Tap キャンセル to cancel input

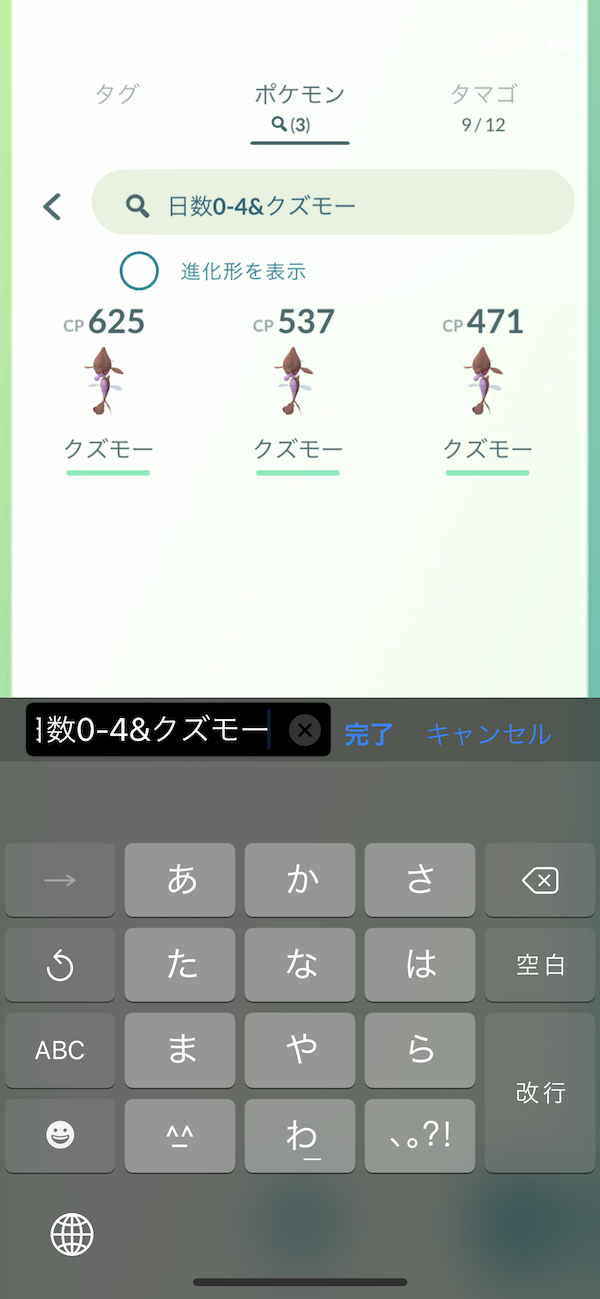pyautogui.click(x=488, y=734)
